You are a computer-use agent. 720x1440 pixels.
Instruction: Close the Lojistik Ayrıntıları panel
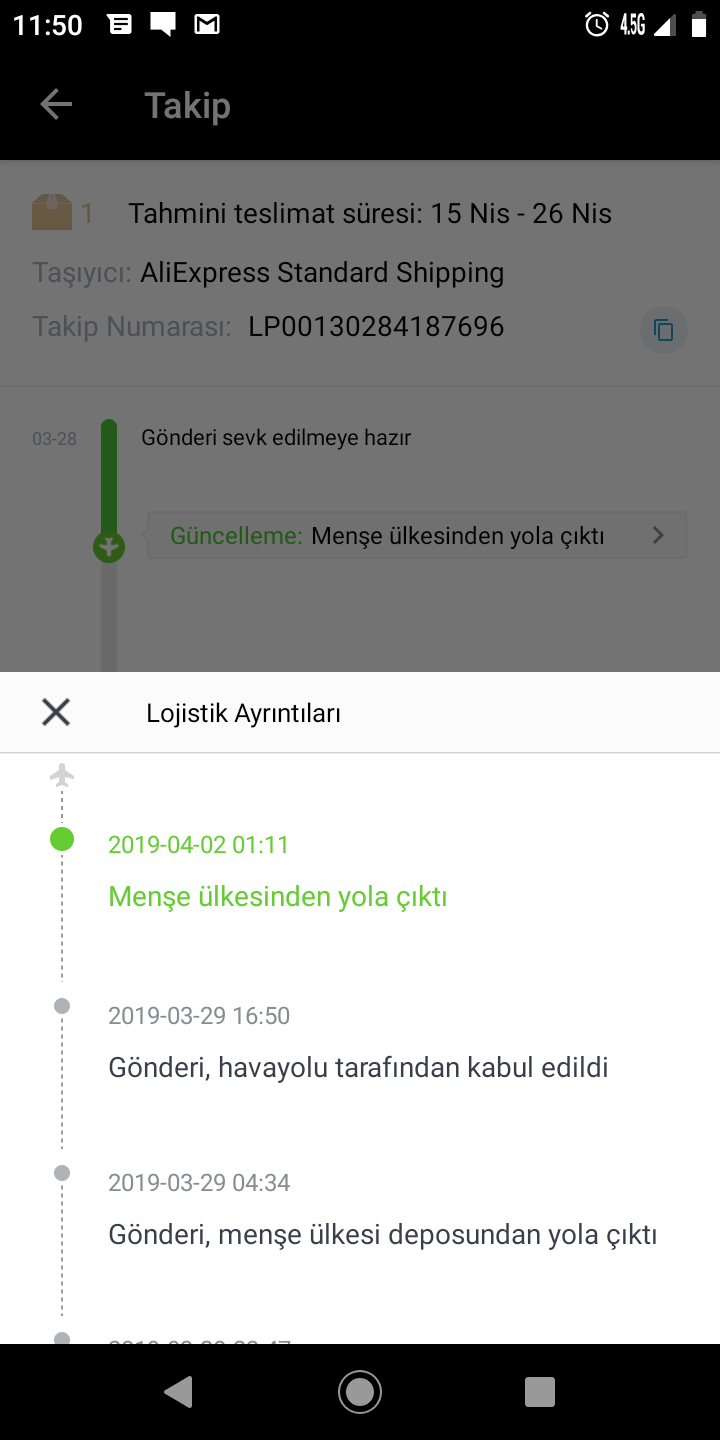point(56,712)
